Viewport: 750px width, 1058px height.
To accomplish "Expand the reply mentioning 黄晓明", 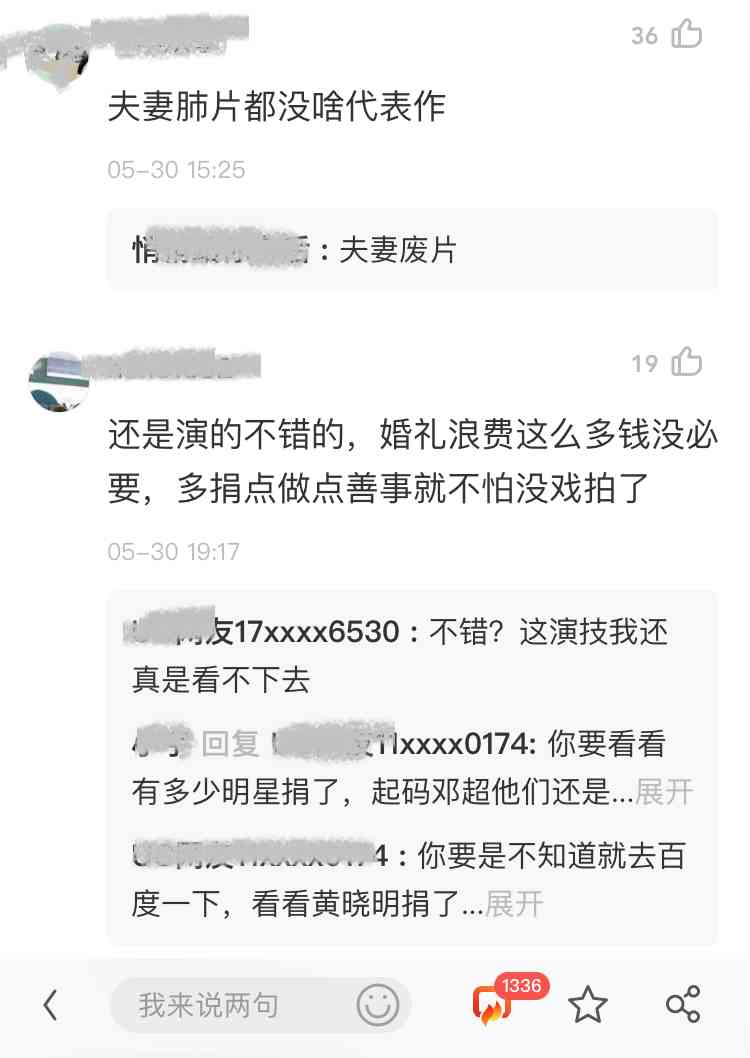I will (514, 904).
